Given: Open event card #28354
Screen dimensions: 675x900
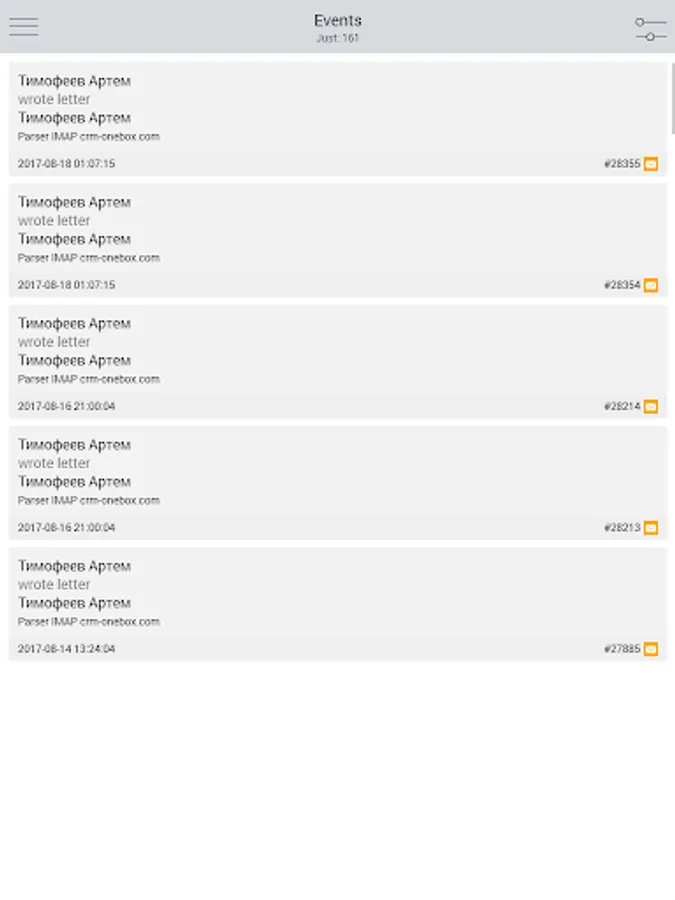Looking at the screenshot, I should (x=338, y=240).
